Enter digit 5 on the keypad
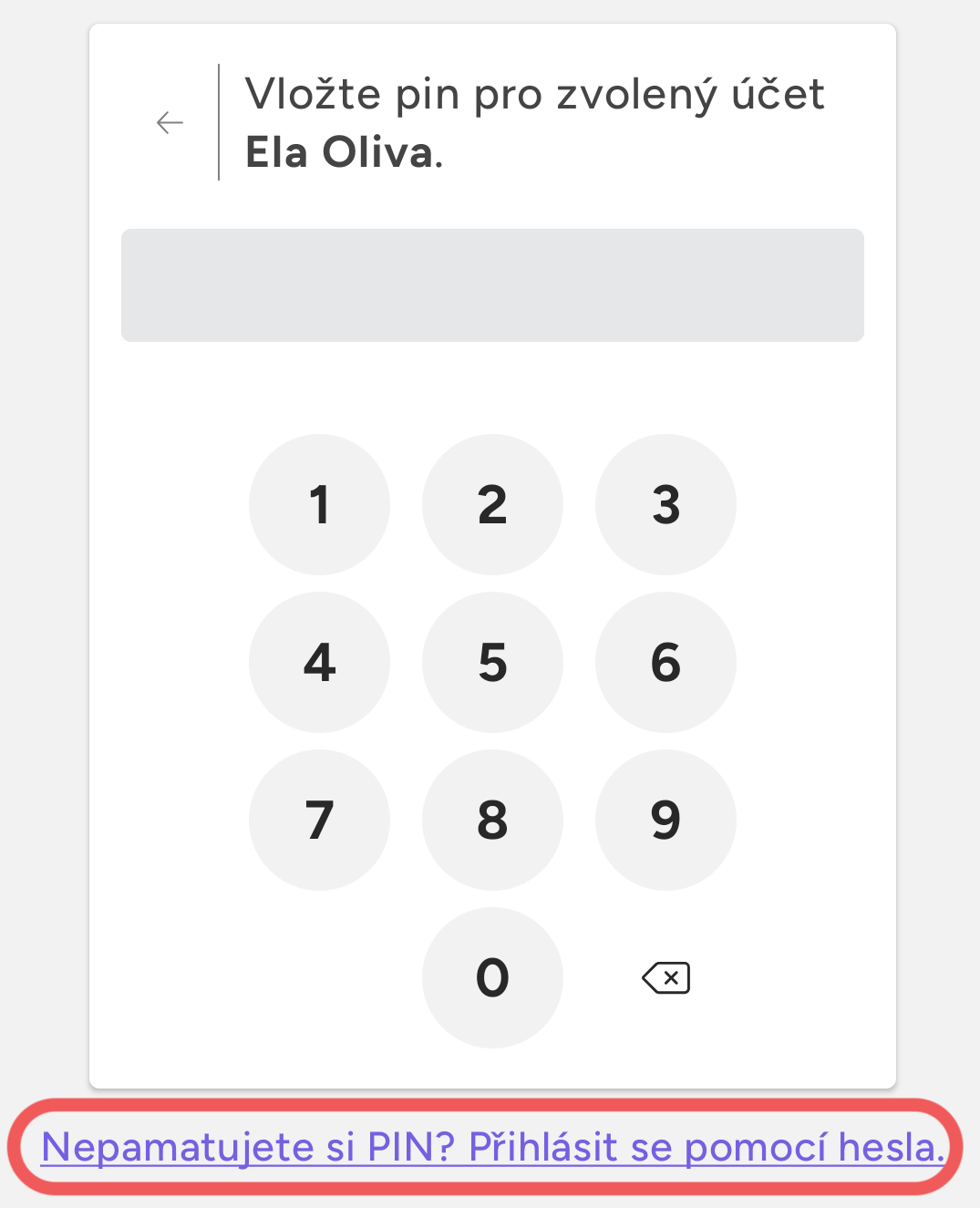Screen dimensions: 980x1208 click(x=492, y=662)
